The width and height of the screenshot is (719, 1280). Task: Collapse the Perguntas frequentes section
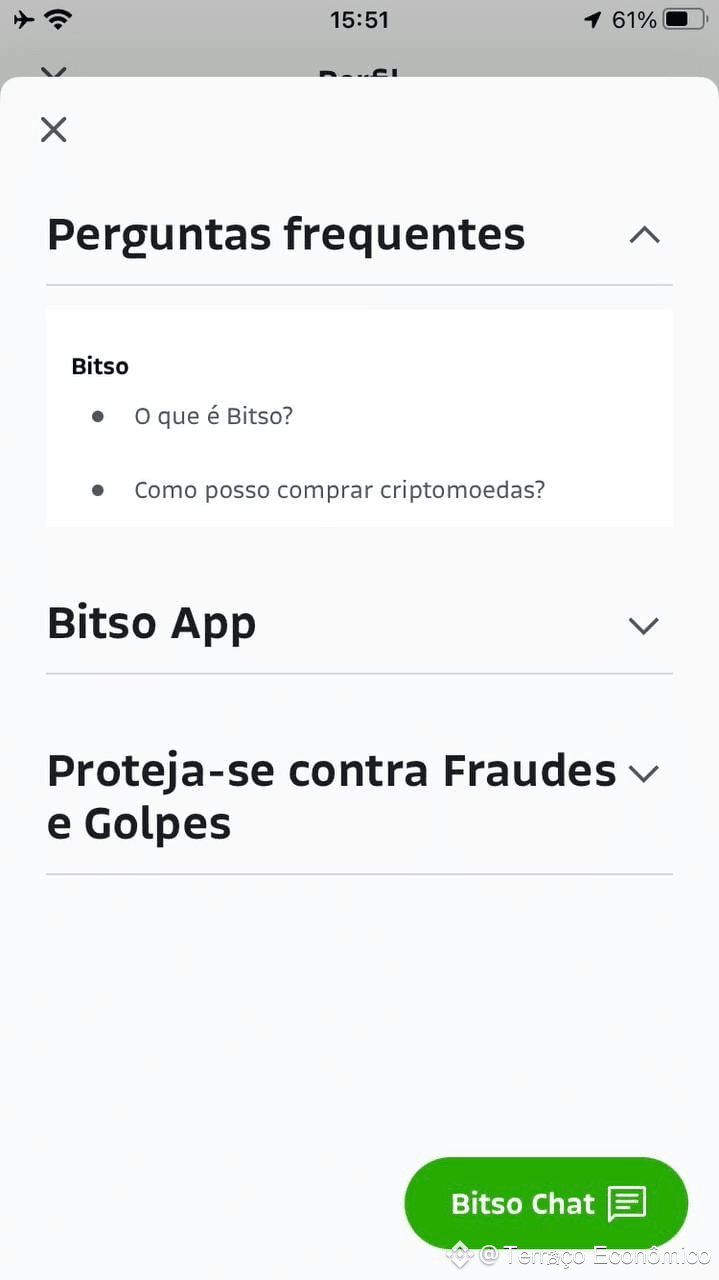644,235
